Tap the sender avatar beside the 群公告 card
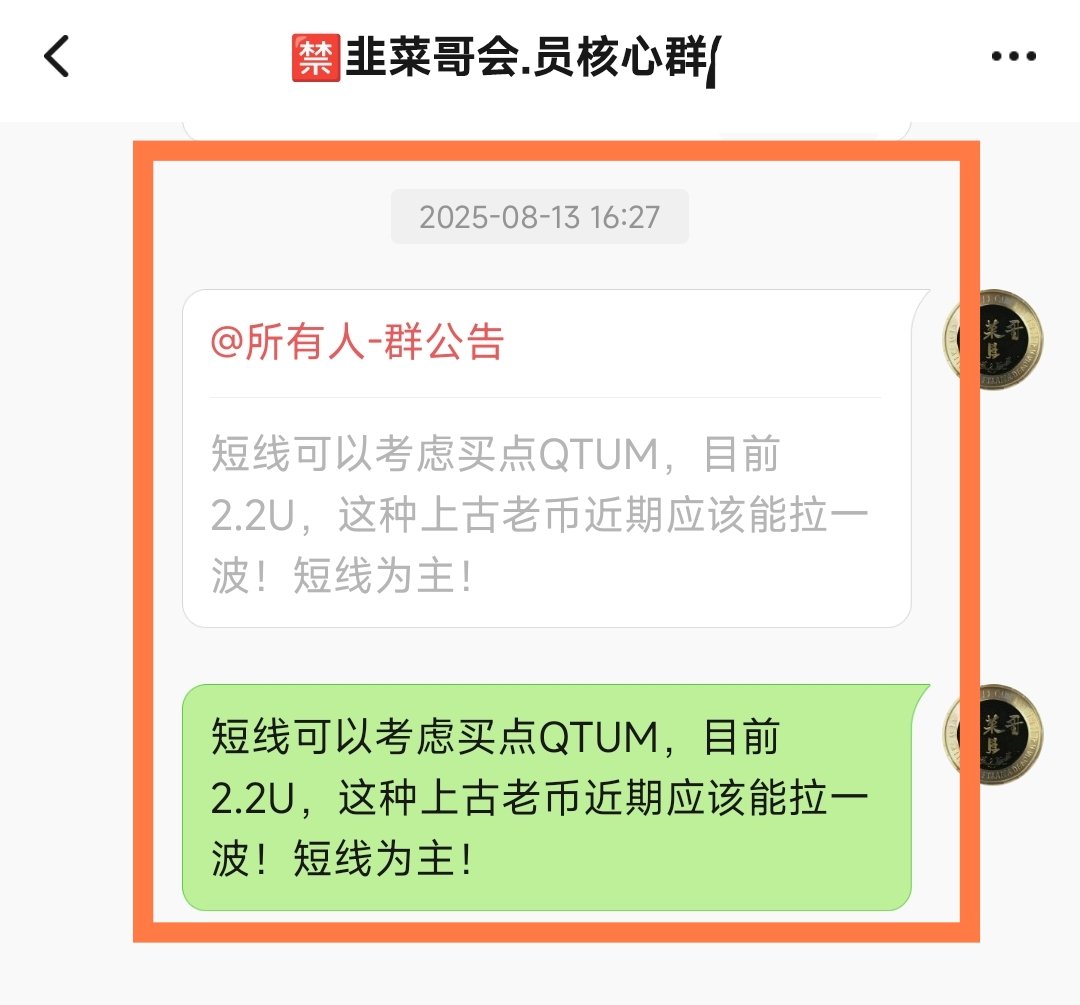The image size is (1080, 1005). 992,340
